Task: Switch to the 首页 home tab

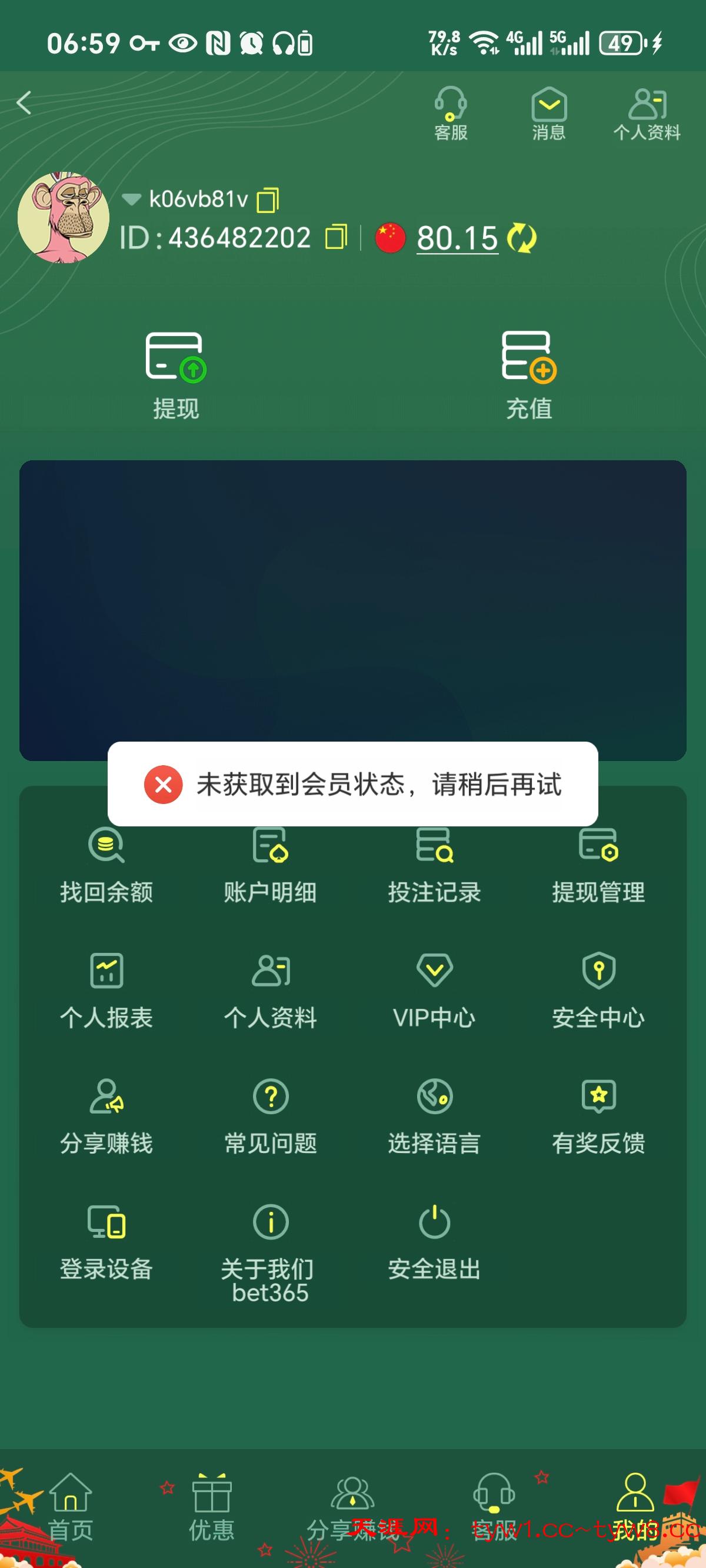Action: 70,1506
